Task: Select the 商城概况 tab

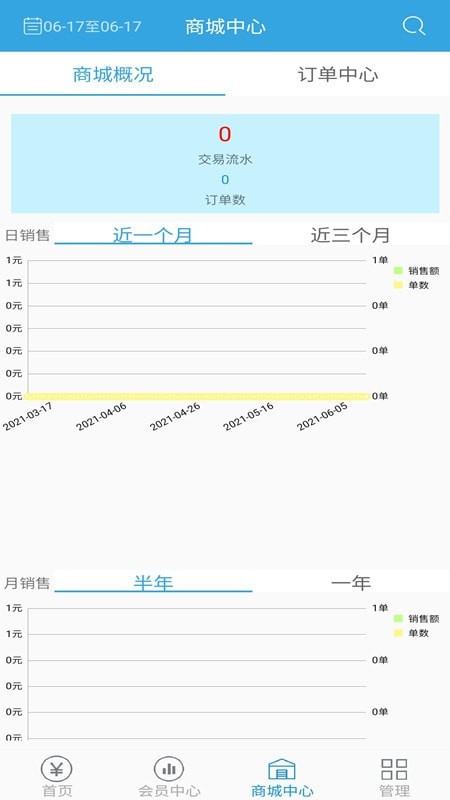Action: 113,75
